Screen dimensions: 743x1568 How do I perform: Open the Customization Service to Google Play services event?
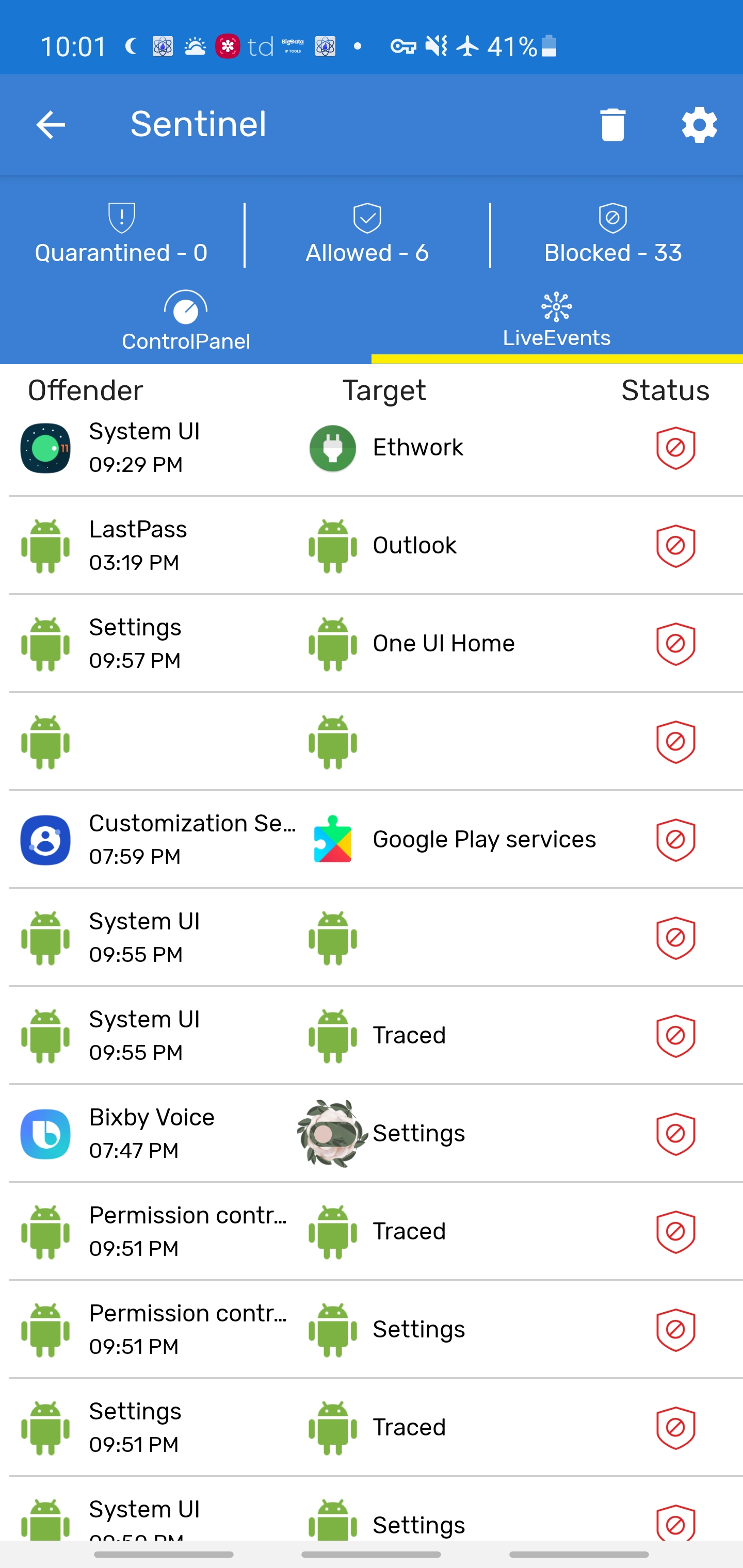point(372,840)
